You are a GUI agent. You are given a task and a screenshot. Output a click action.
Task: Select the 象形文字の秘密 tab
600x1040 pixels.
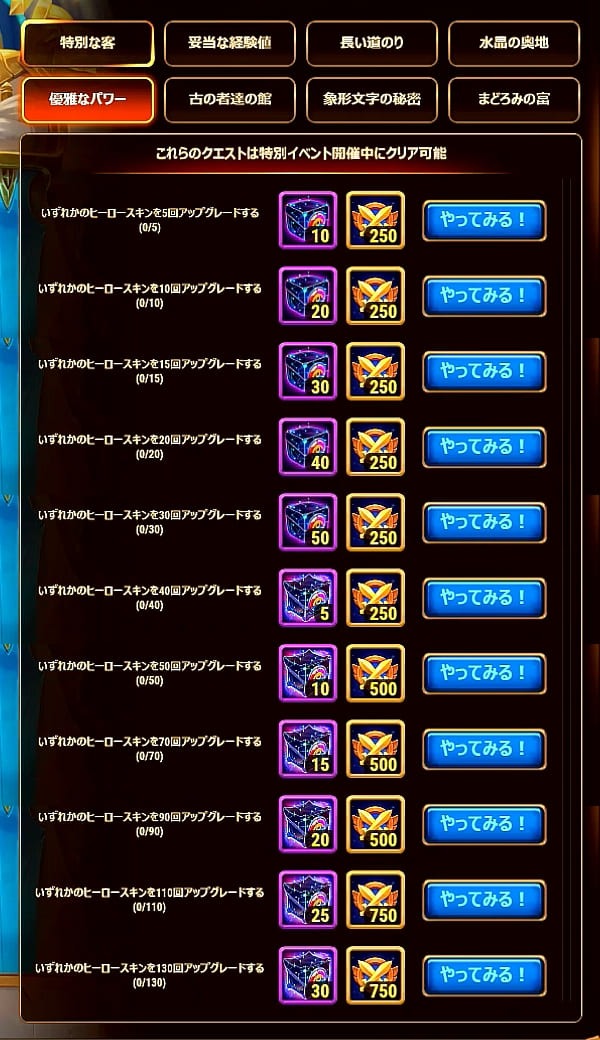pos(371,99)
